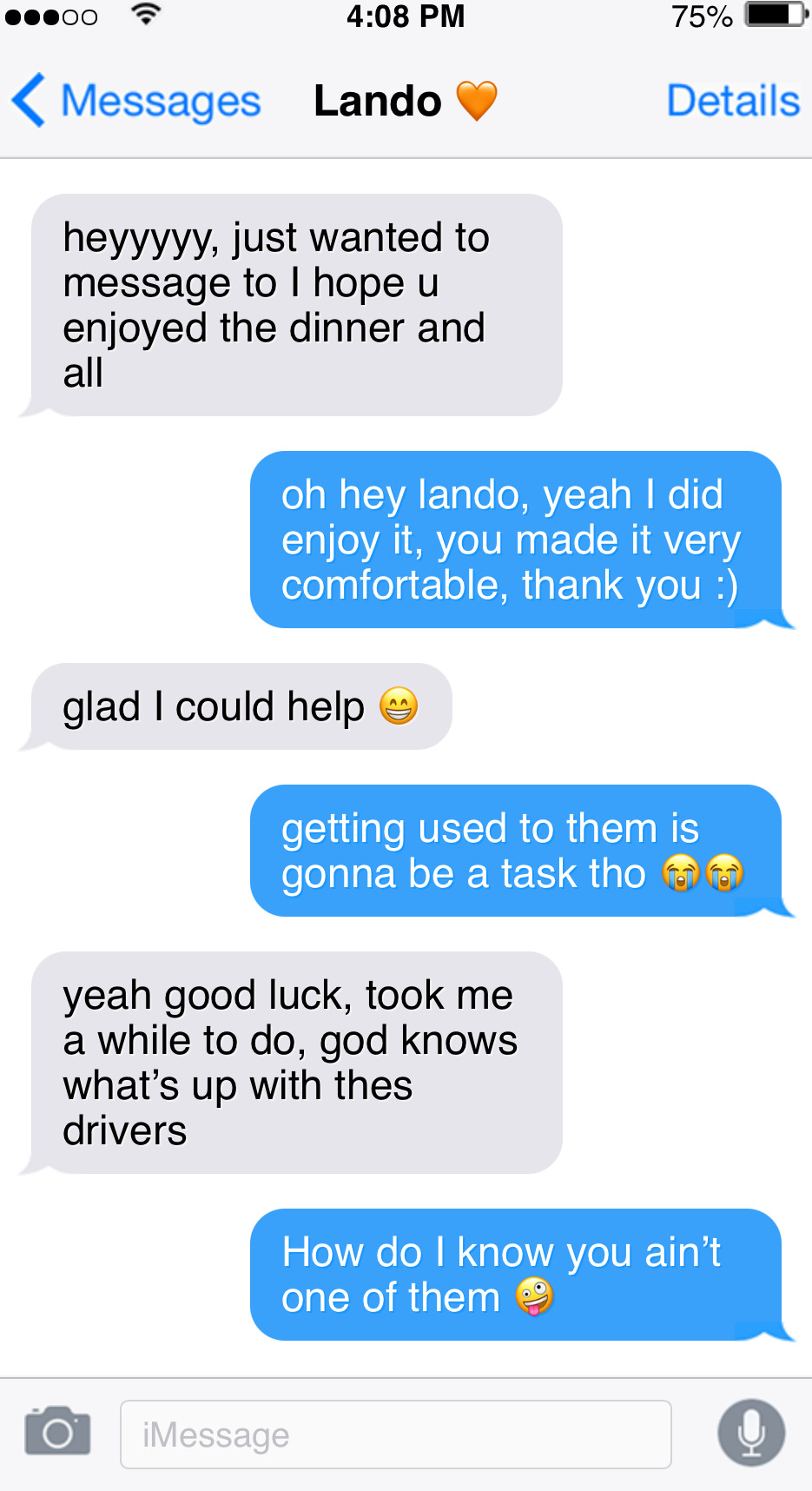Open Details for Lando conversation
The width and height of the screenshot is (812, 1491).
click(732, 101)
